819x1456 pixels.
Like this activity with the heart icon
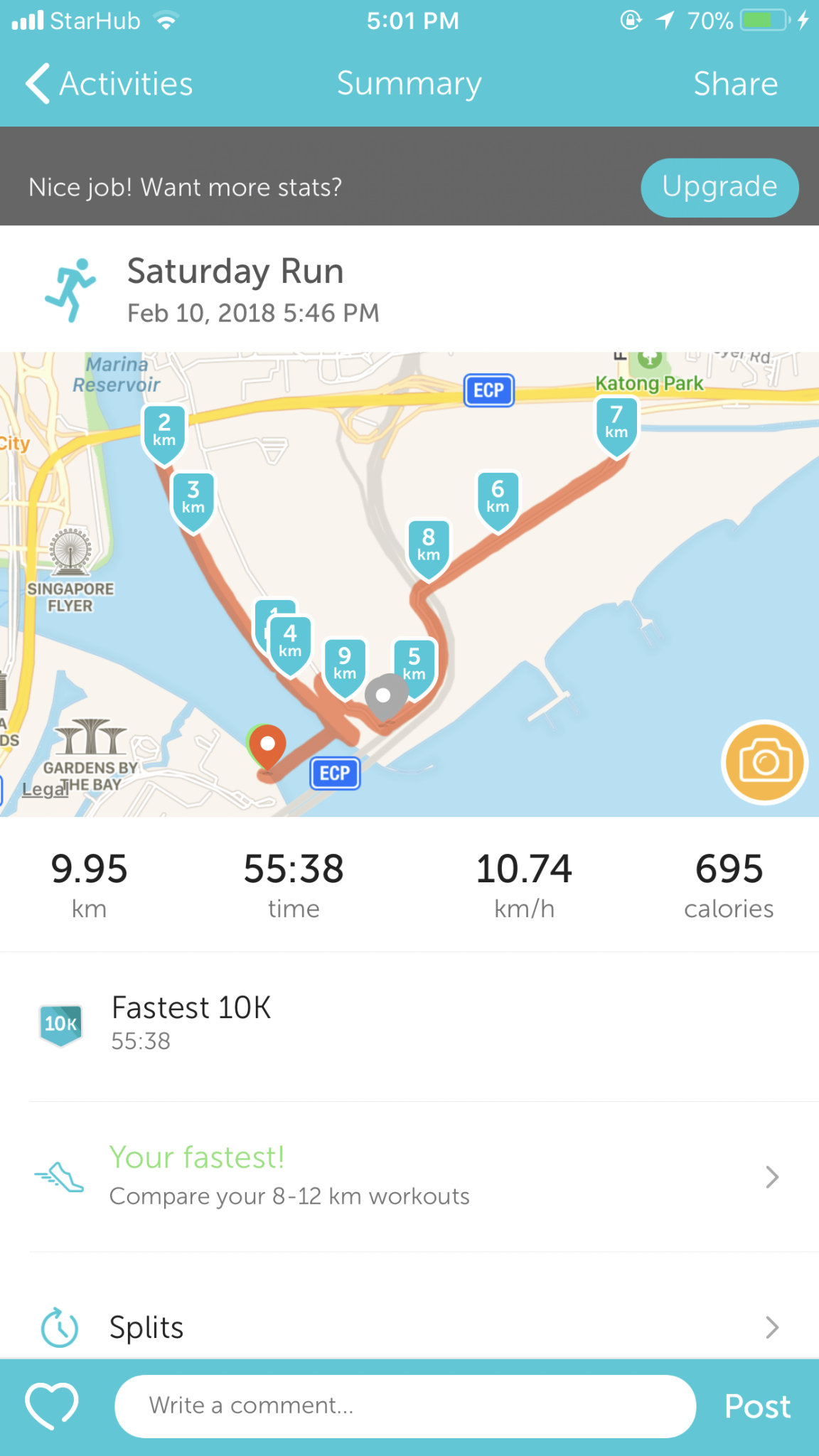[51, 1406]
